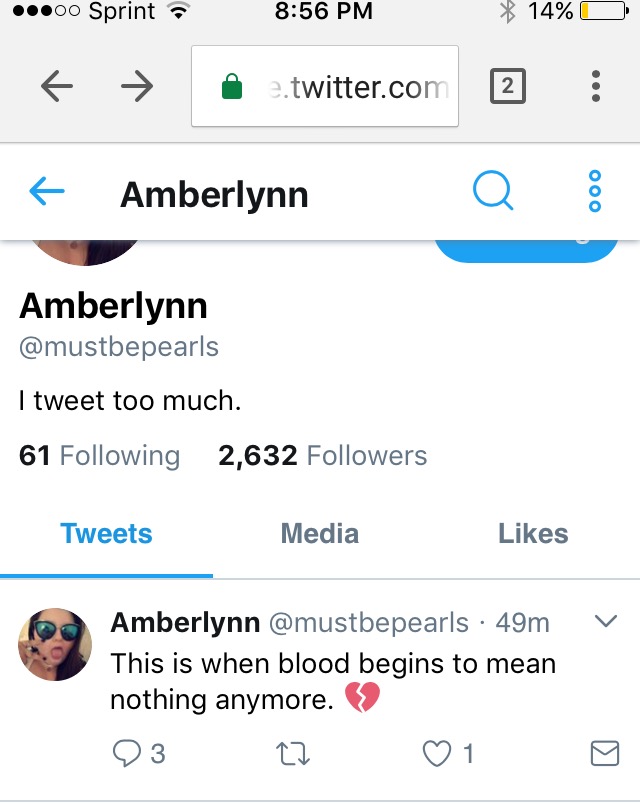Screen dimensions: 640x806
Task: Open Twitter search magnifier icon
Action: (493, 190)
